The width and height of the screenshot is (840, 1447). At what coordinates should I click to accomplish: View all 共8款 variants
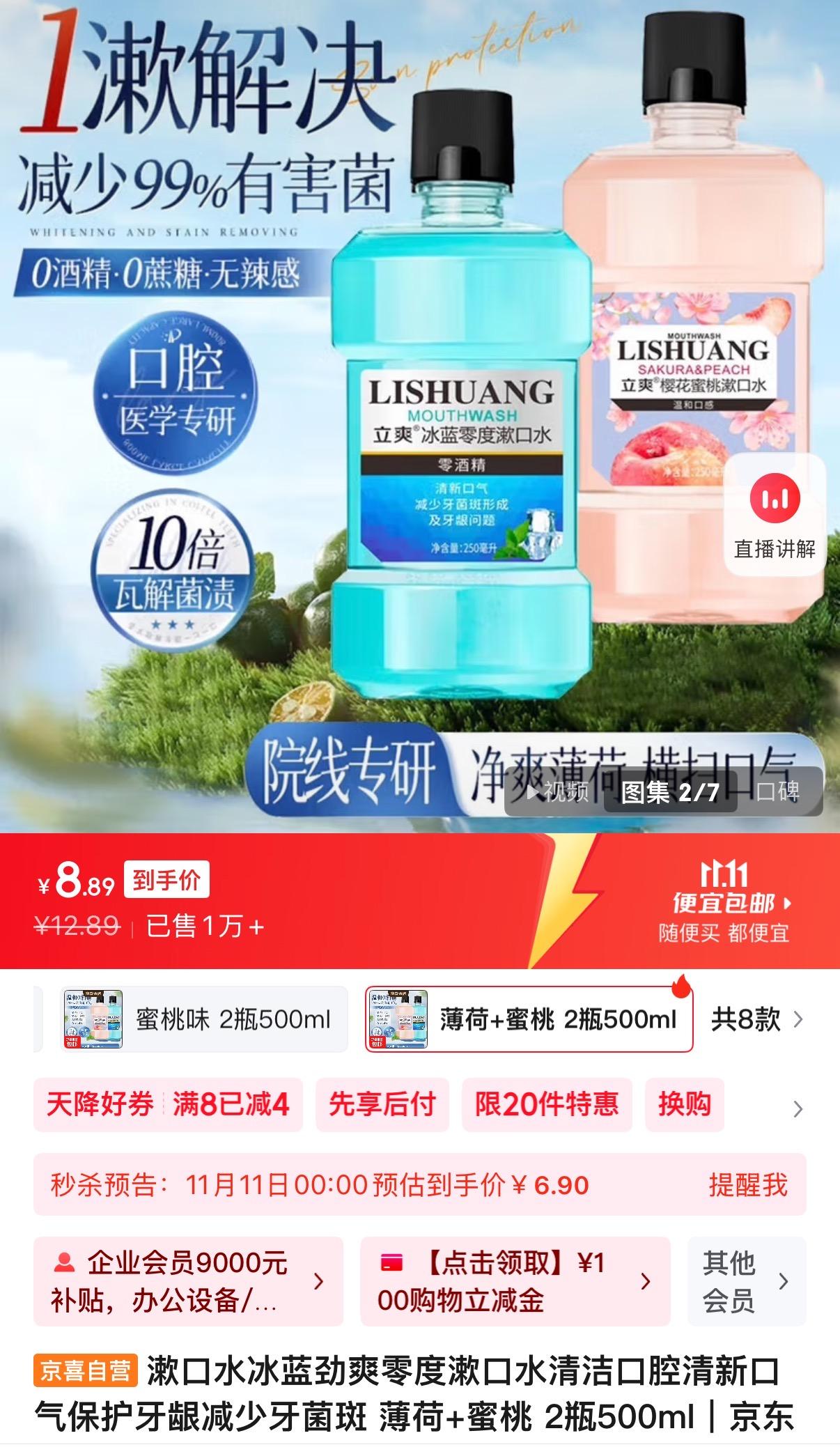click(756, 1020)
